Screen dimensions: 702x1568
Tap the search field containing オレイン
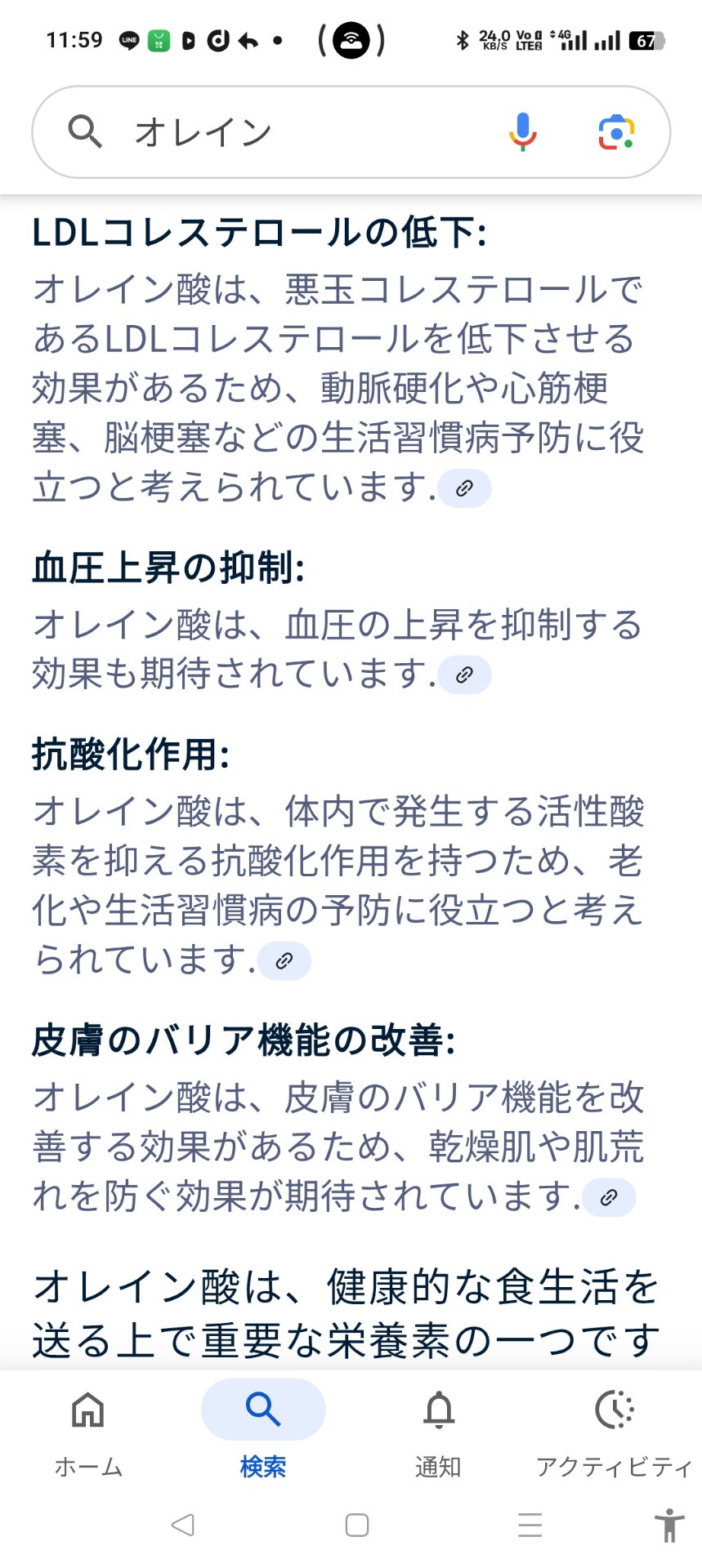click(x=351, y=132)
